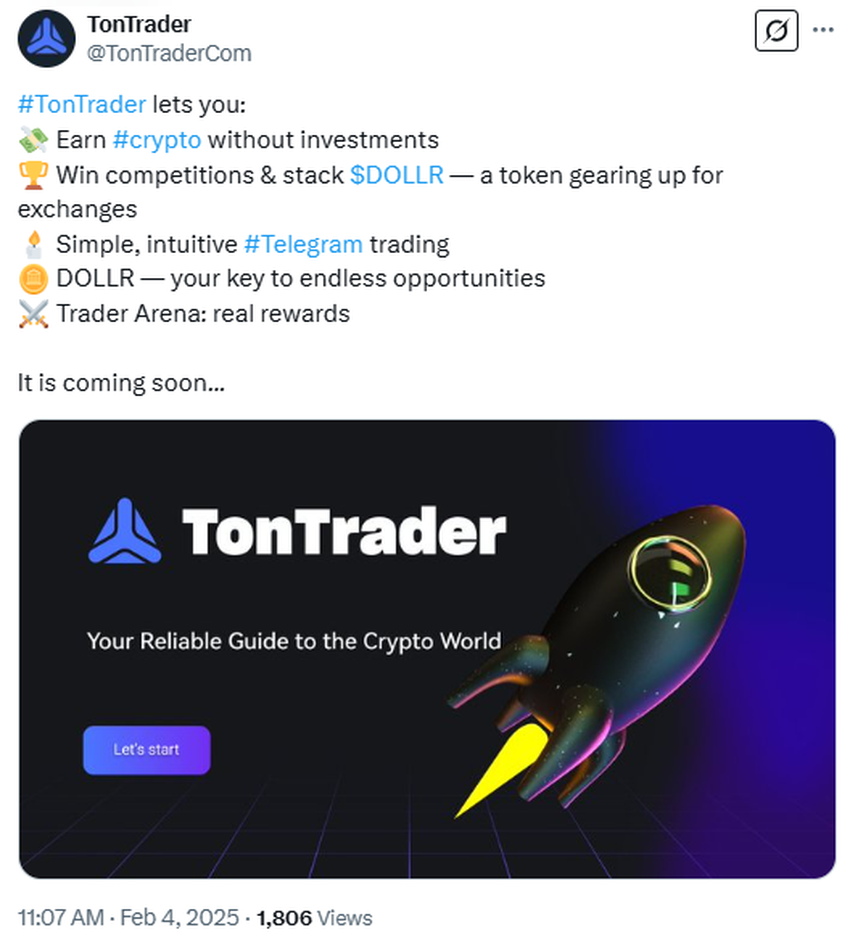The height and width of the screenshot is (943, 850).
Task: Open the post's overflow menu
Action: [823, 31]
